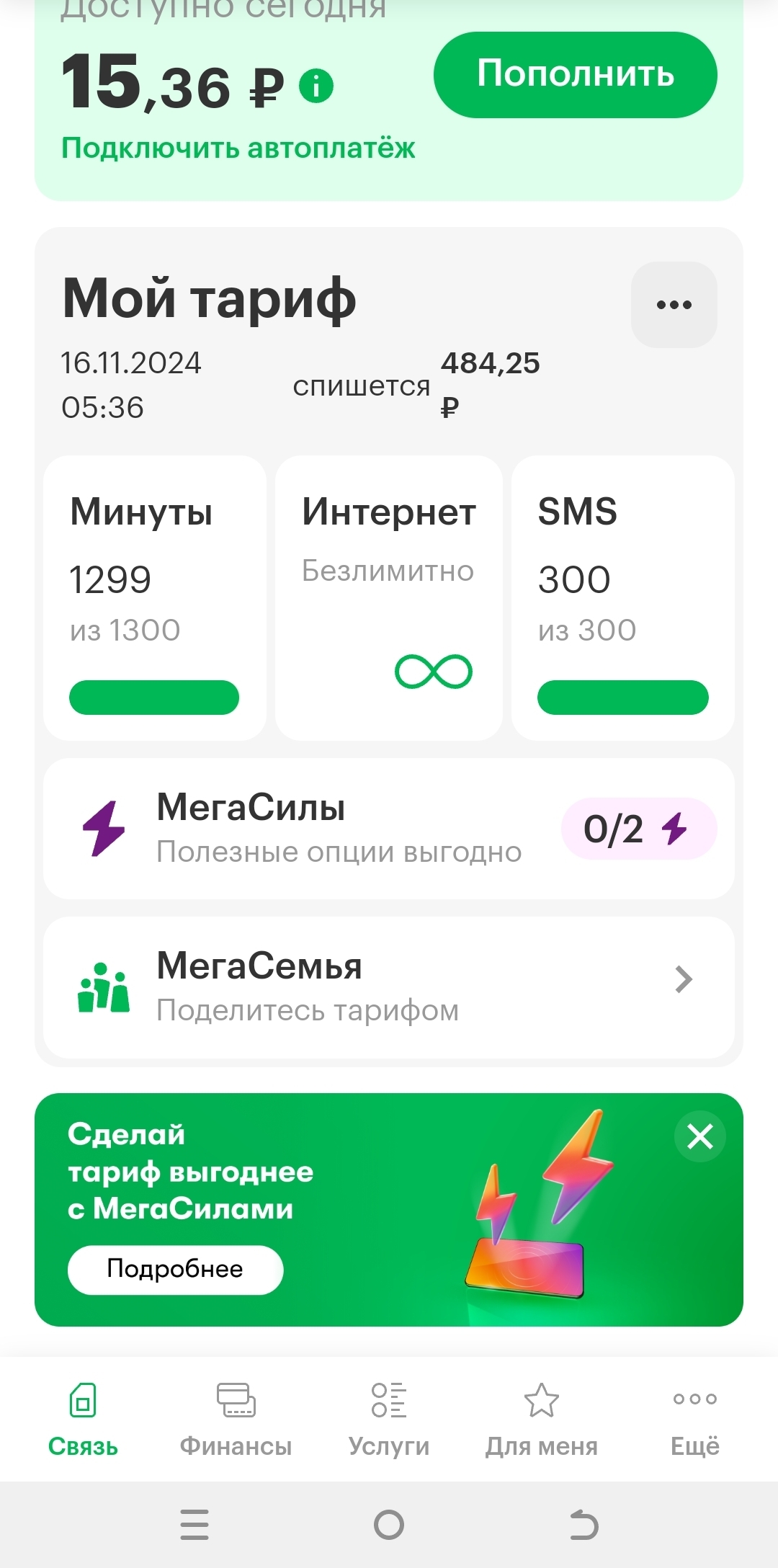This screenshot has width=778, height=1568.
Task: Open МегаСемья to share the tariff
Action: pyautogui.click(x=389, y=987)
